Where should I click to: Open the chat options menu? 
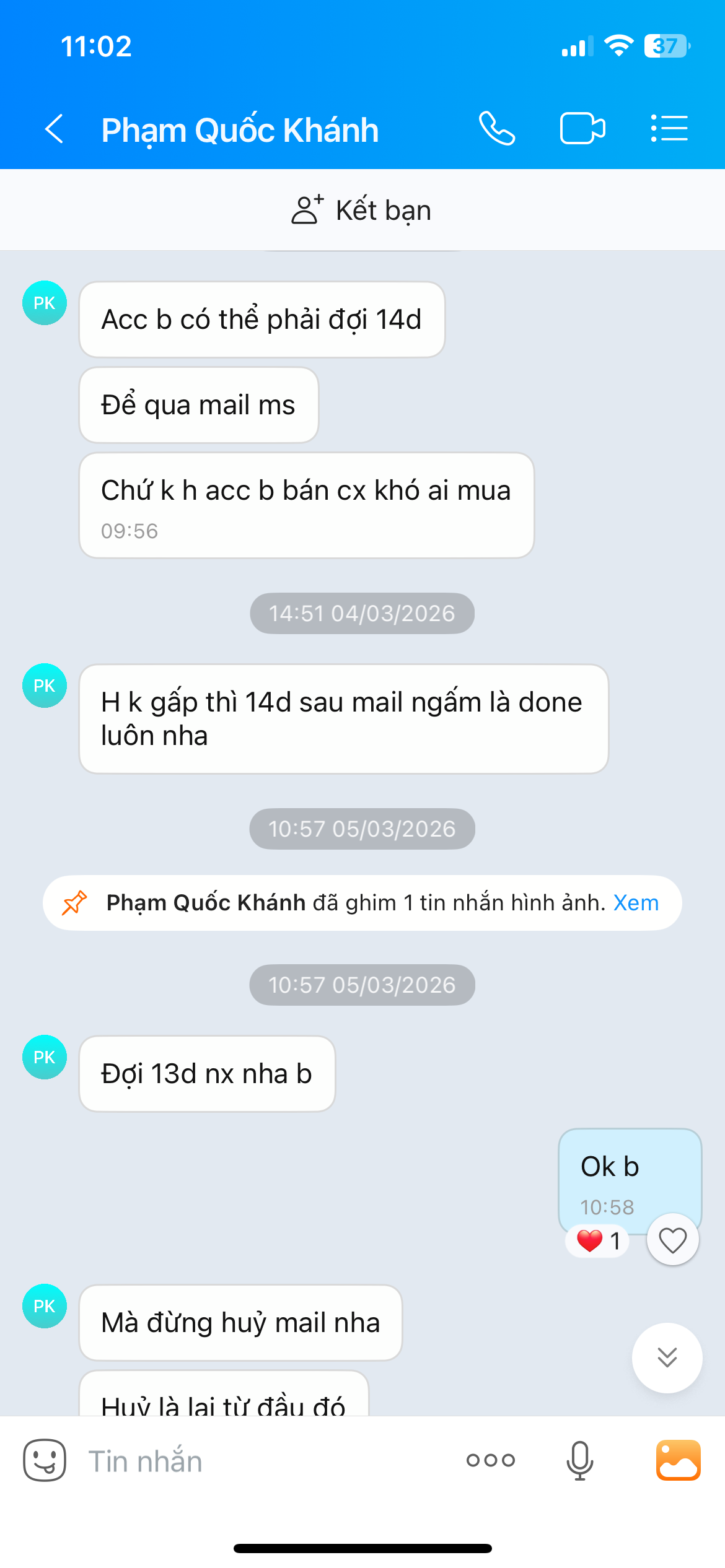669,129
